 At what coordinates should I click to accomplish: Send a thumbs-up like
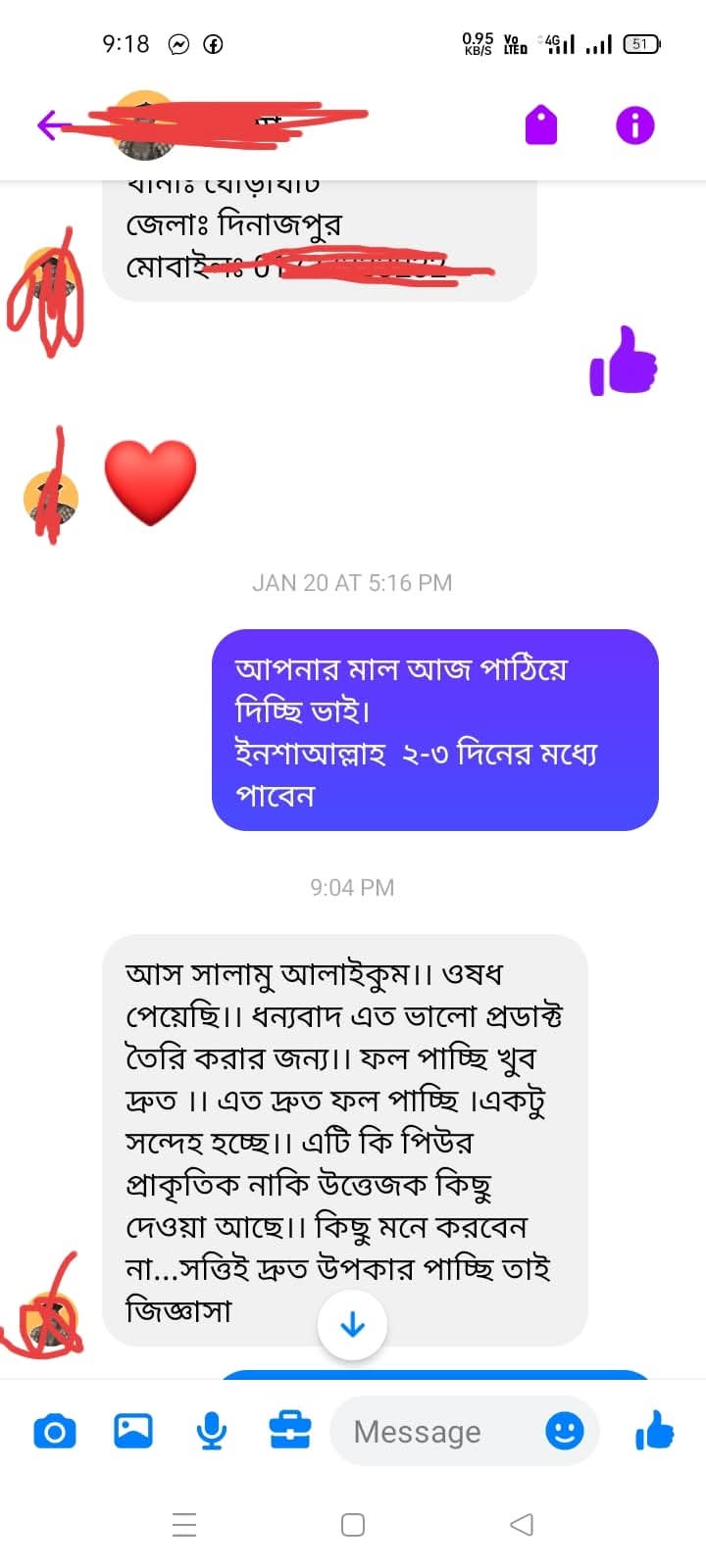(x=654, y=1432)
